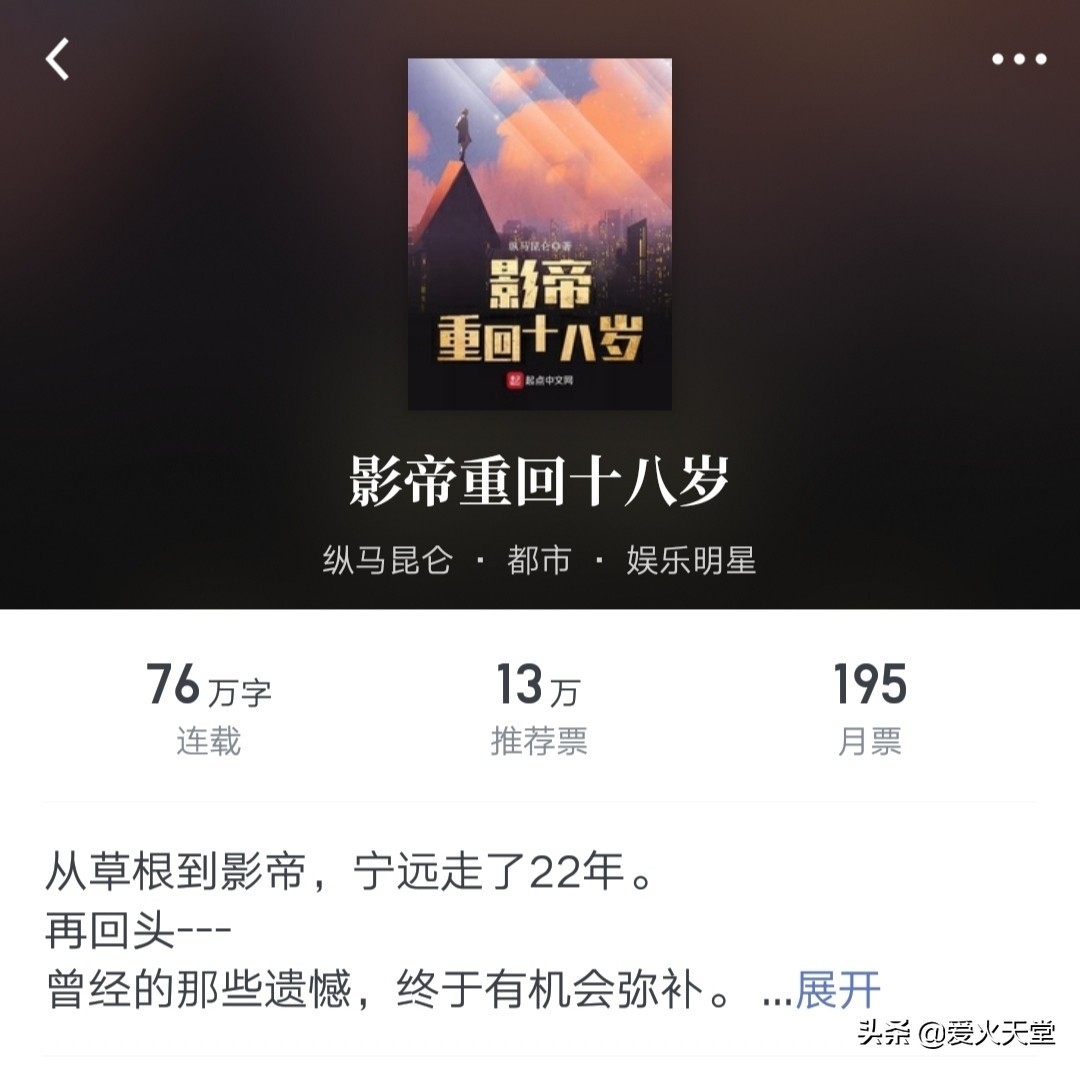Go back using the top arrow
Screen dimensions: 1080x1071
58,60
